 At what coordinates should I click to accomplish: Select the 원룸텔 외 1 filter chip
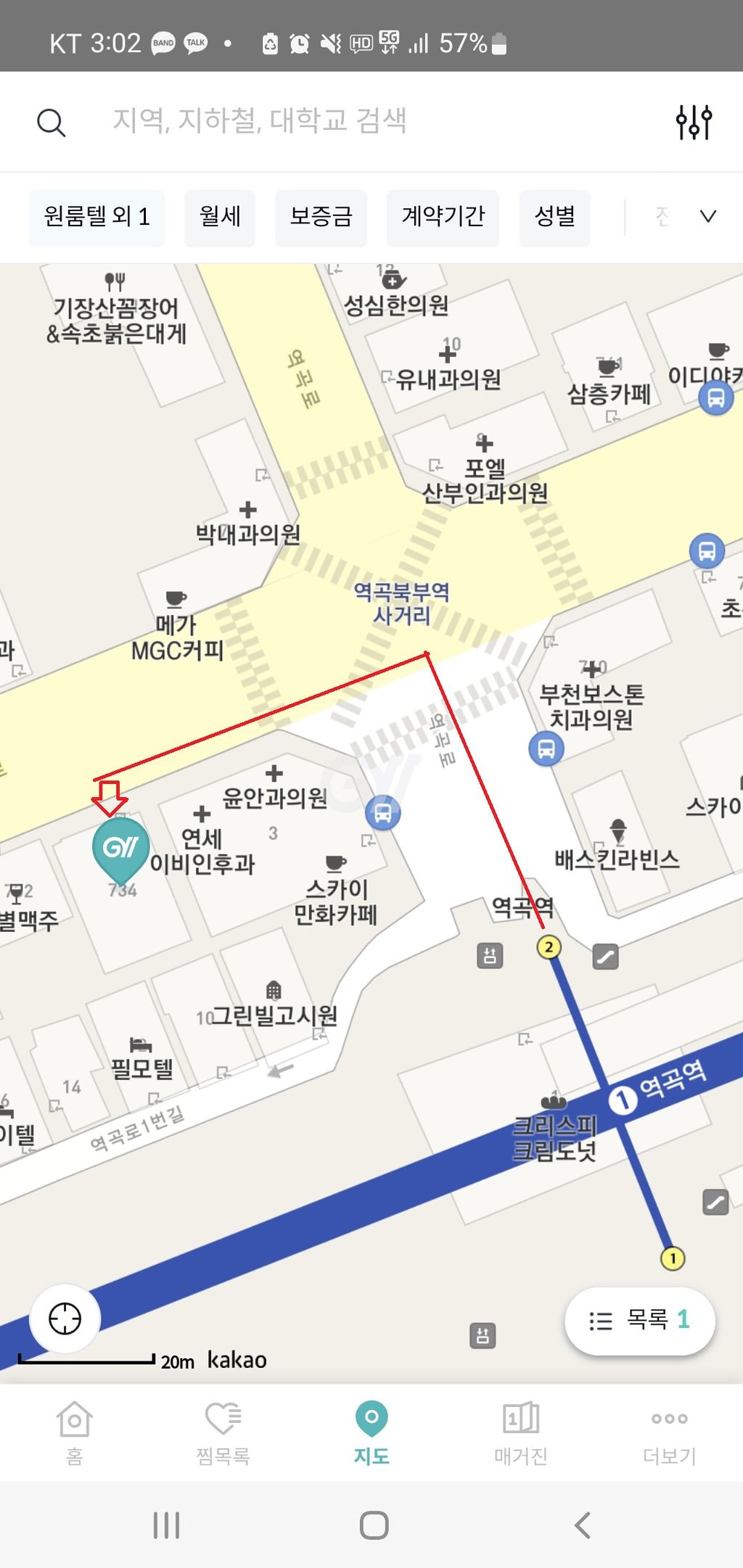pos(97,217)
